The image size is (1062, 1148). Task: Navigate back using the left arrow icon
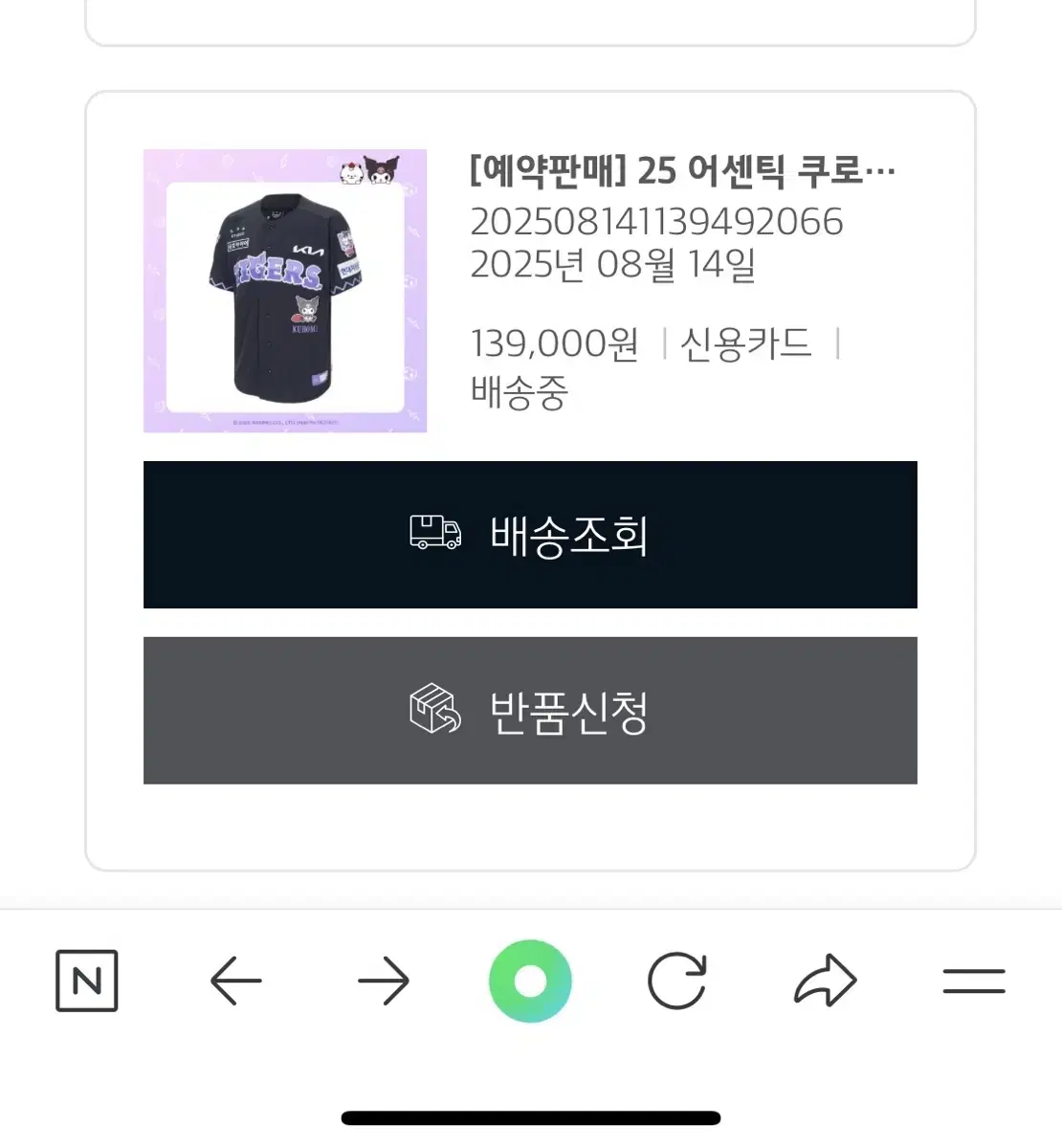235,980
